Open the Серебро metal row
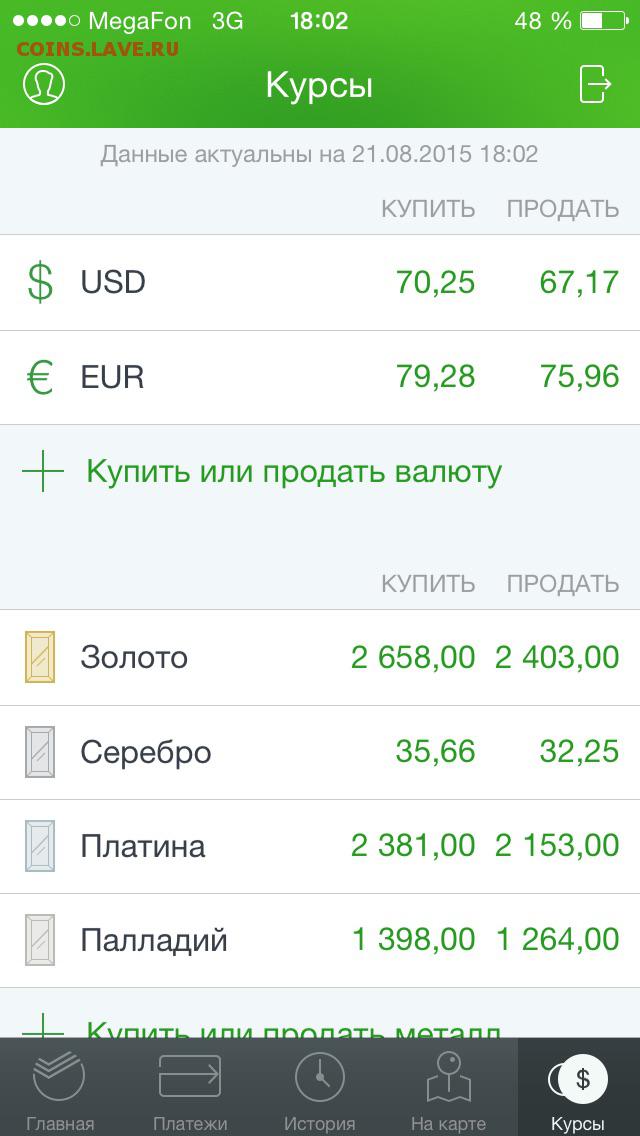640x1136 pixels. (x=320, y=752)
